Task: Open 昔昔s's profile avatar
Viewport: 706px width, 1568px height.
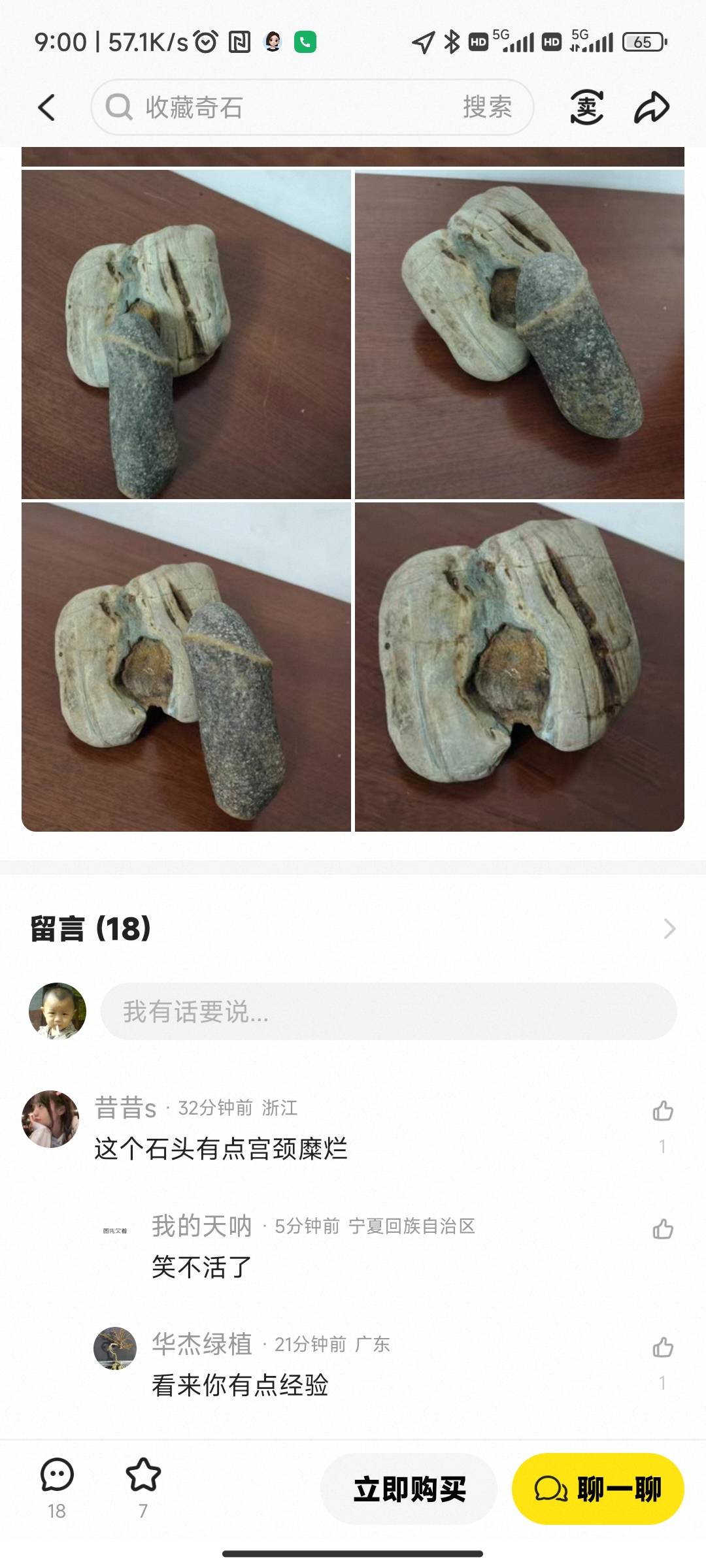Action: click(x=50, y=1119)
